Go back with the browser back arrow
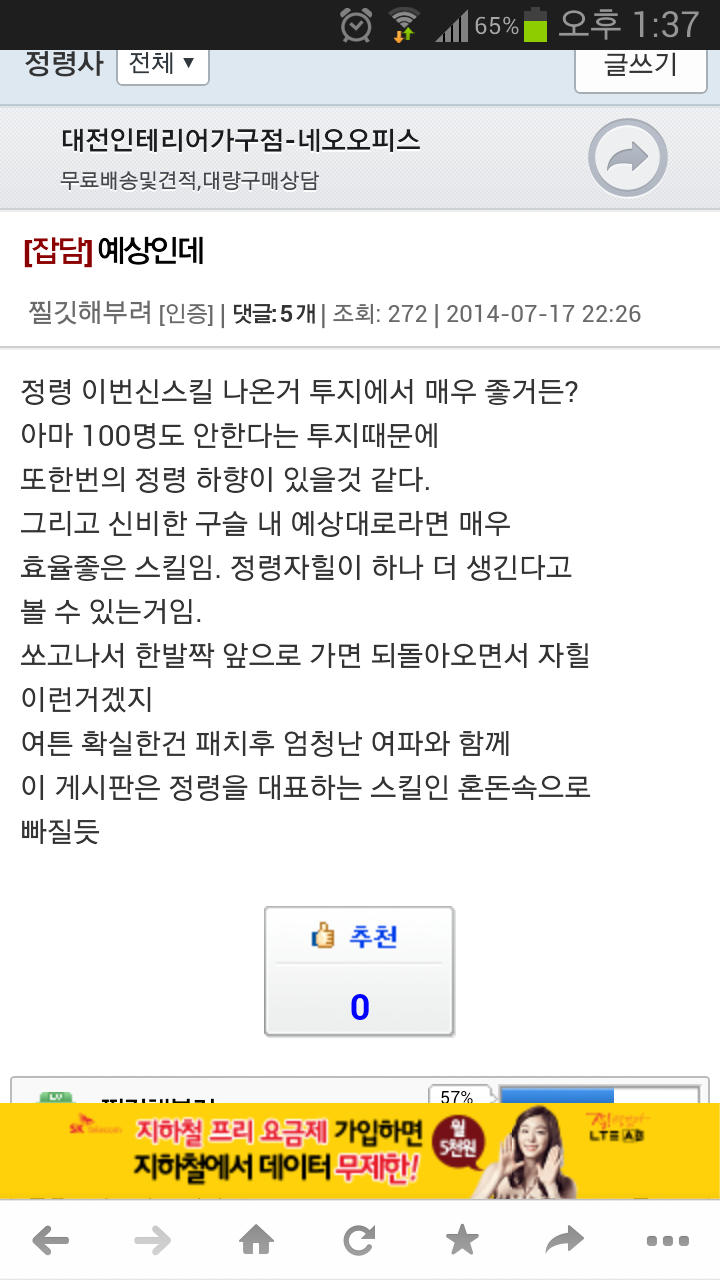Screen dimensions: 720x1280 (51, 1242)
